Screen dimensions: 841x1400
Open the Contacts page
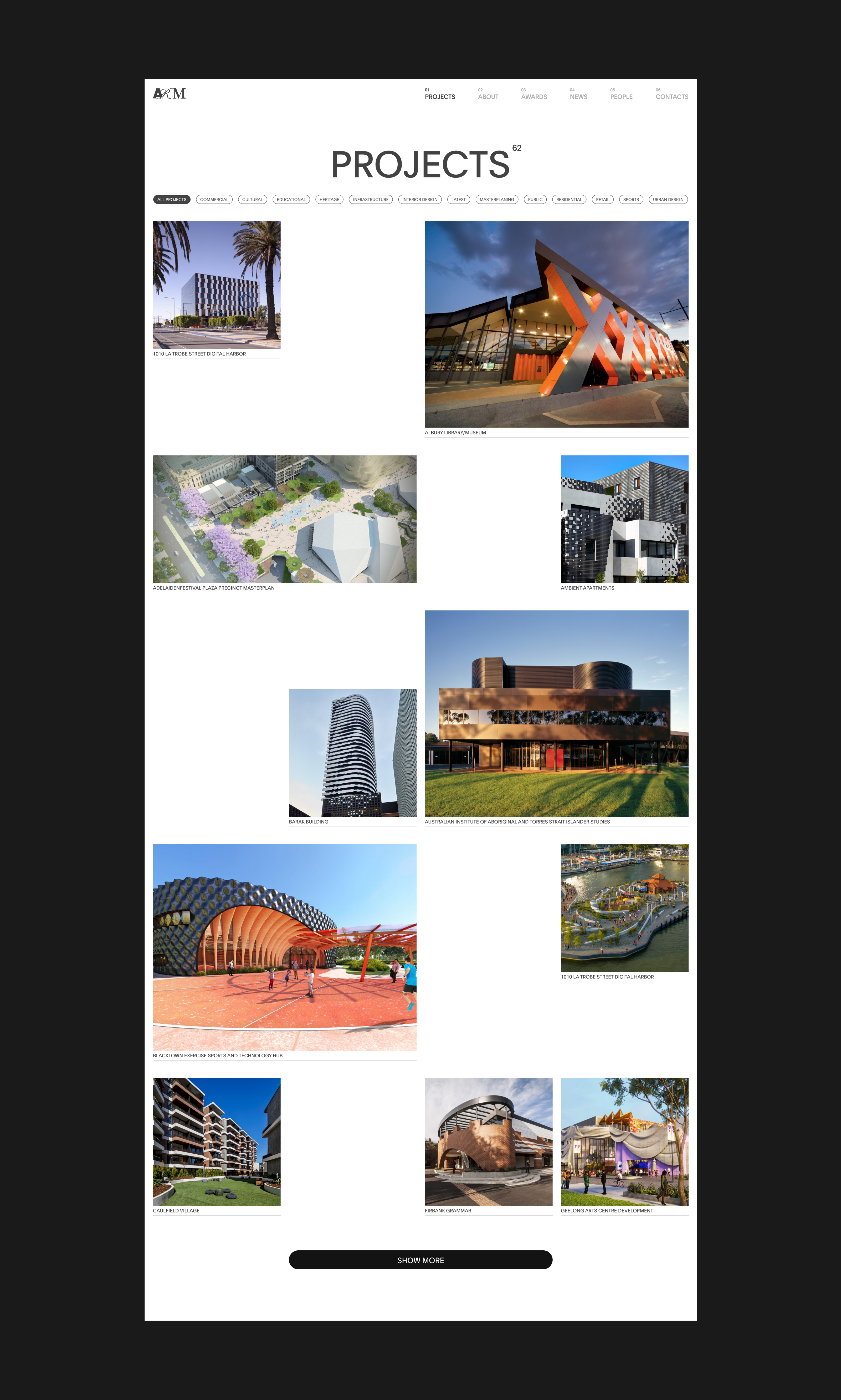(x=671, y=97)
